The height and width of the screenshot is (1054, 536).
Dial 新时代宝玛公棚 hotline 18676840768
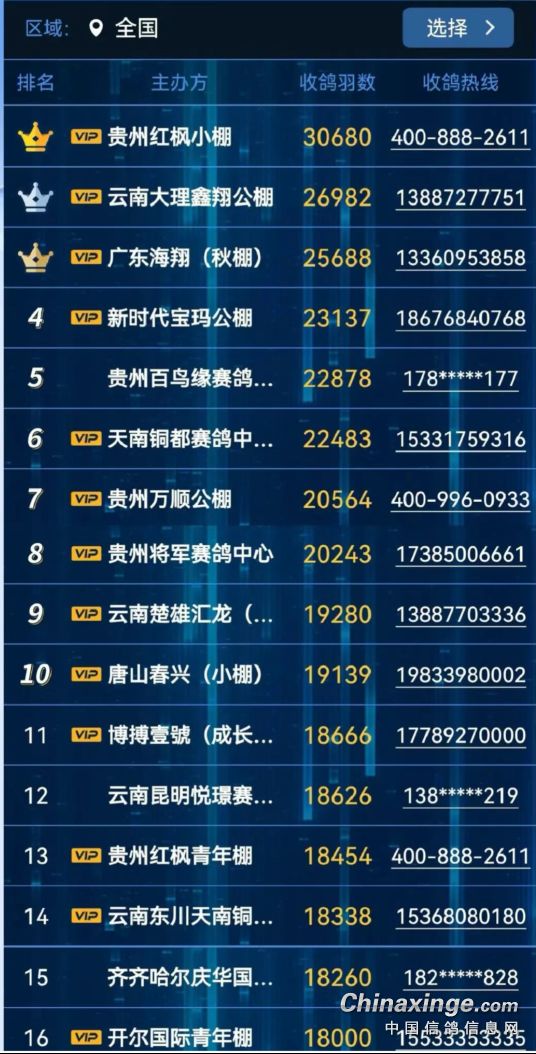(x=460, y=318)
